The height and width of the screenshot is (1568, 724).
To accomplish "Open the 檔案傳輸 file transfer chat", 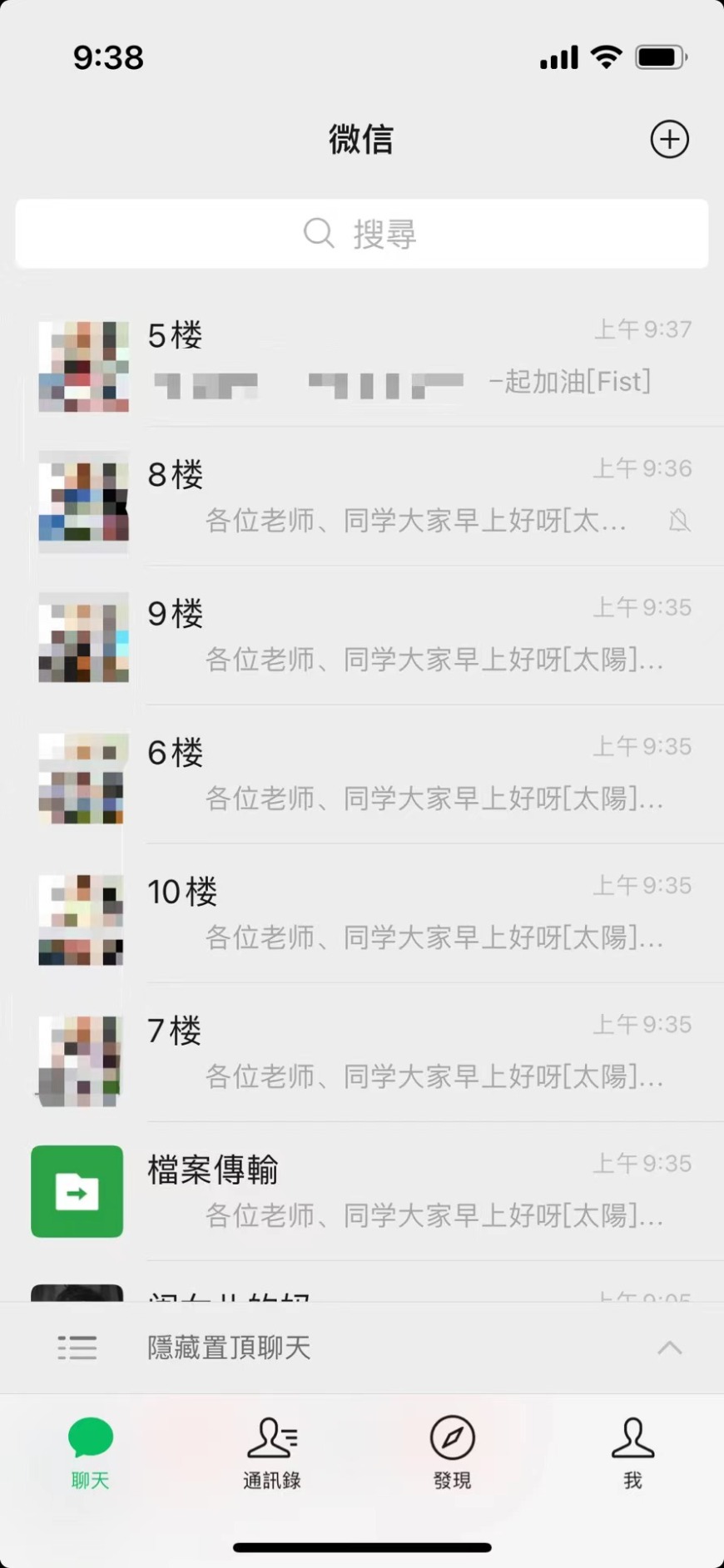I will point(362,1191).
